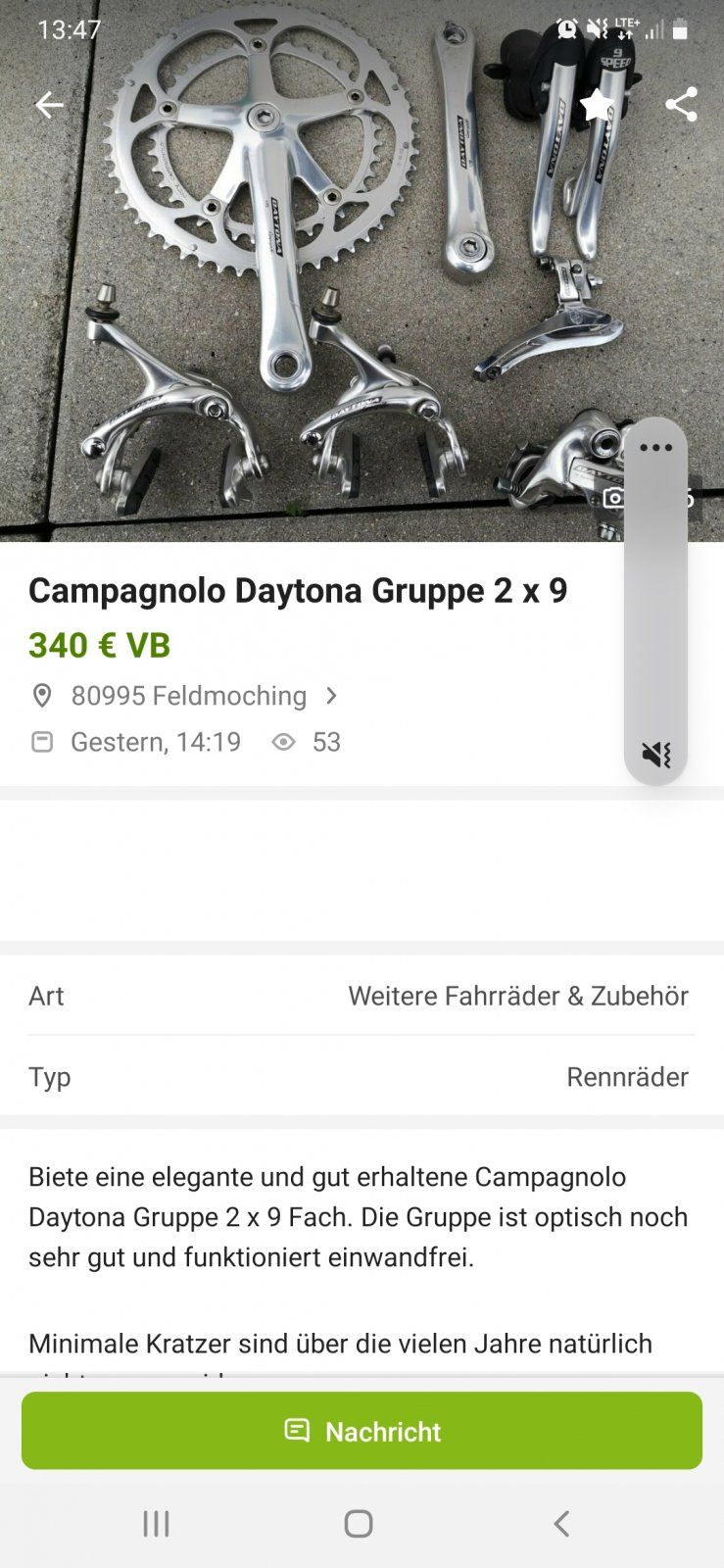Image resolution: width=724 pixels, height=1568 pixels.
Task: Tap the vibrate mode icon on the floating pill
Action: point(655,753)
